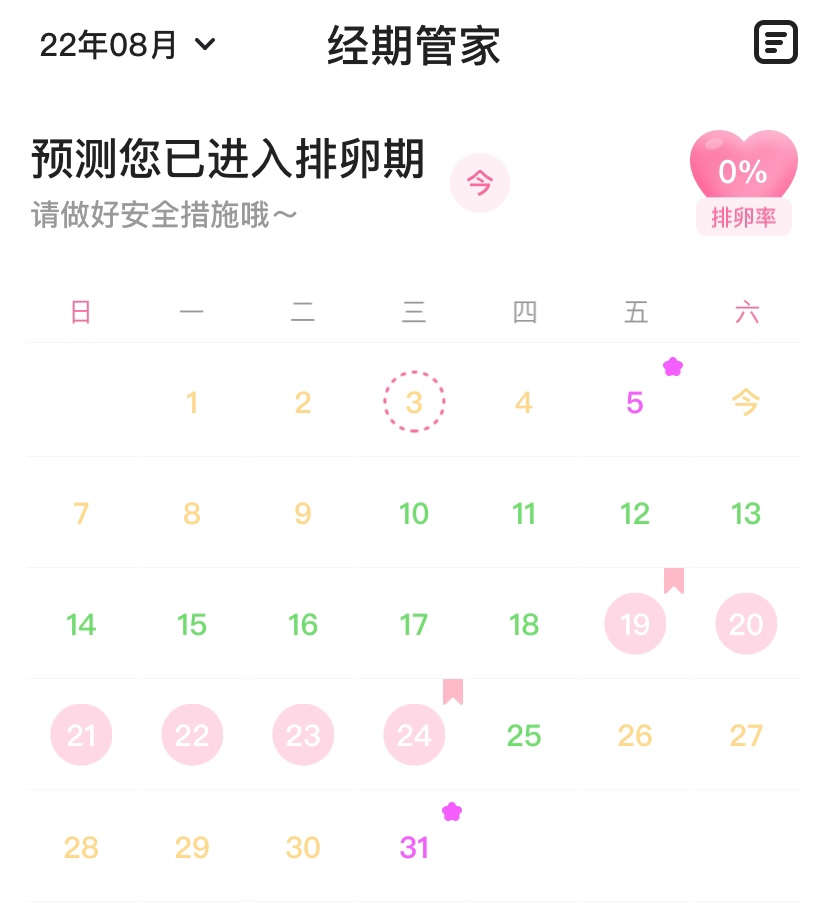The height and width of the screenshot is (902, 828).
Task: Select August 25 date cell
Action: pos(524,735)
